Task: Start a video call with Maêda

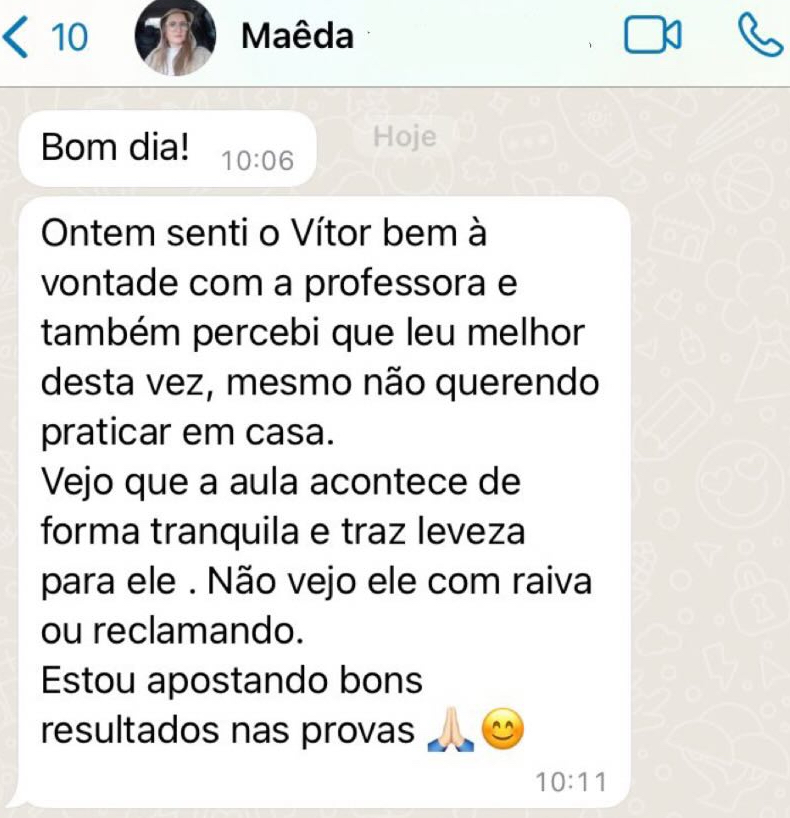Action: tap(652, 36)
